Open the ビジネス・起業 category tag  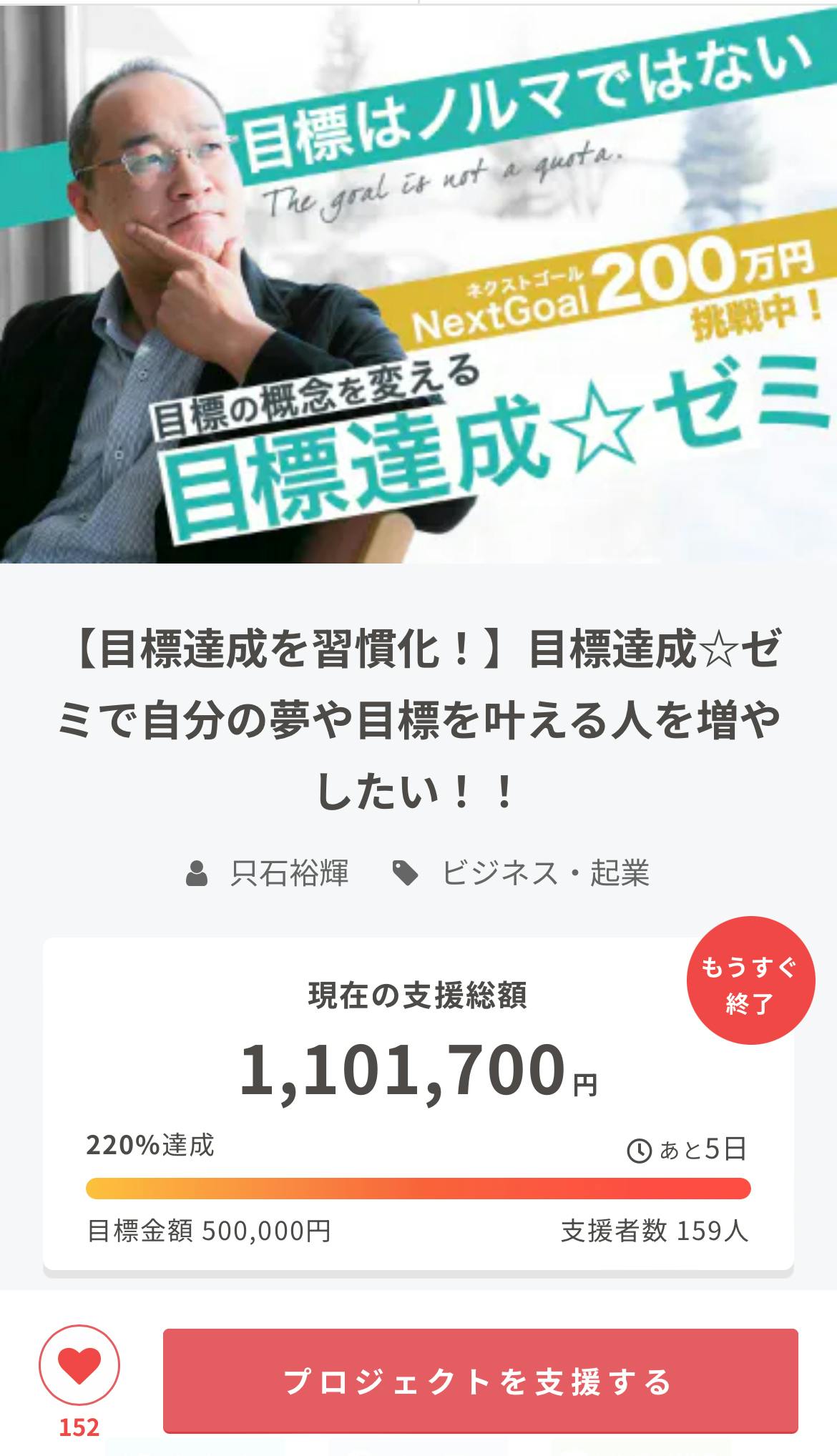[544, 873]
